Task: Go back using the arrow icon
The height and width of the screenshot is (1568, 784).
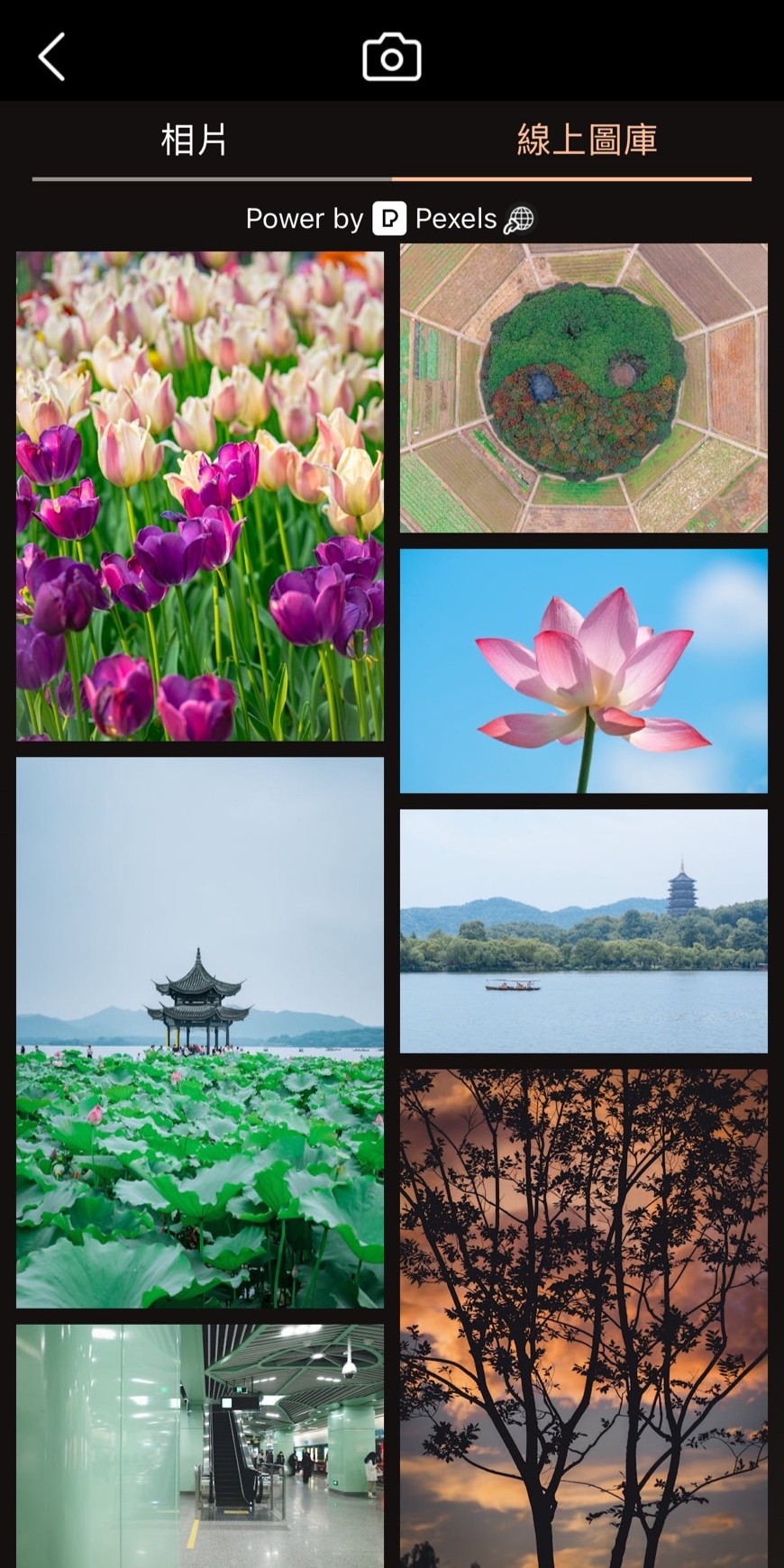Action: (x=52, y=57)
